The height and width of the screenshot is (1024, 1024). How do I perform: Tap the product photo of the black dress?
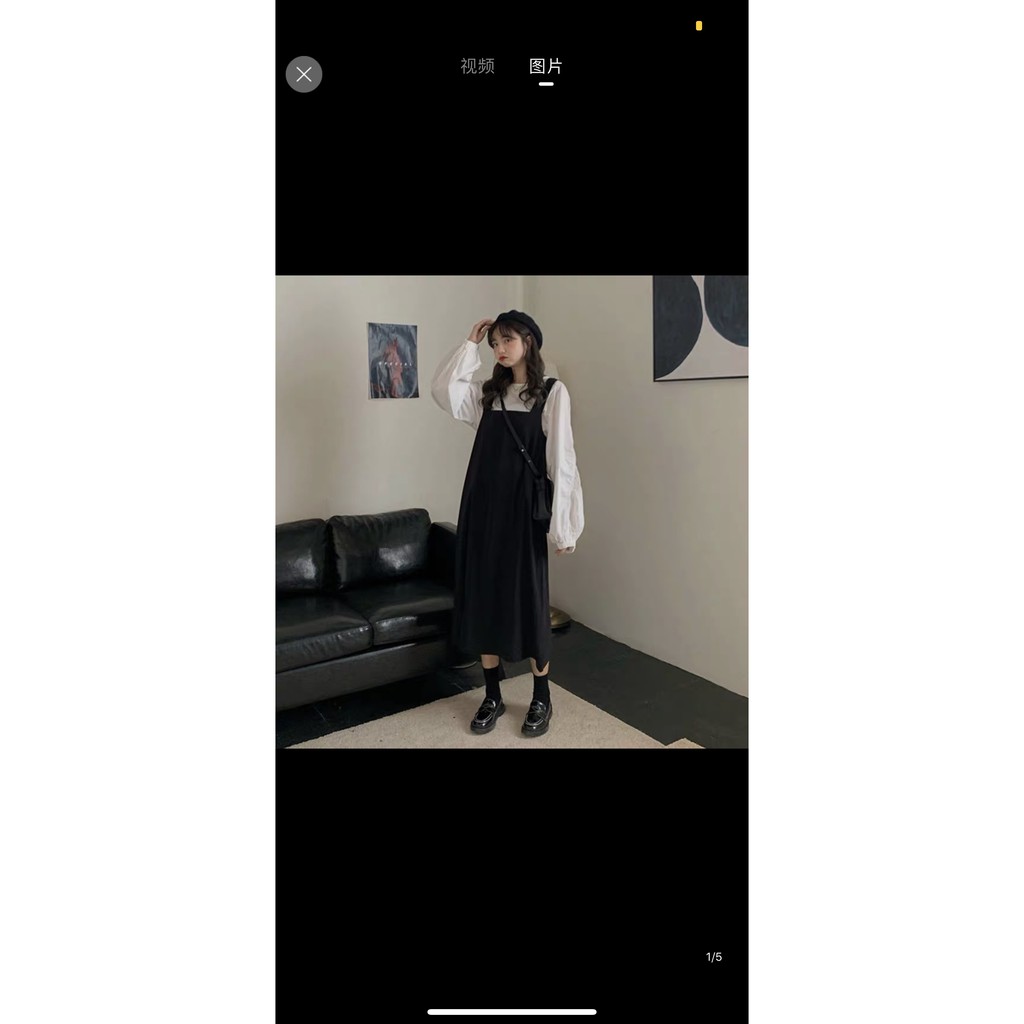pos(511,511)
